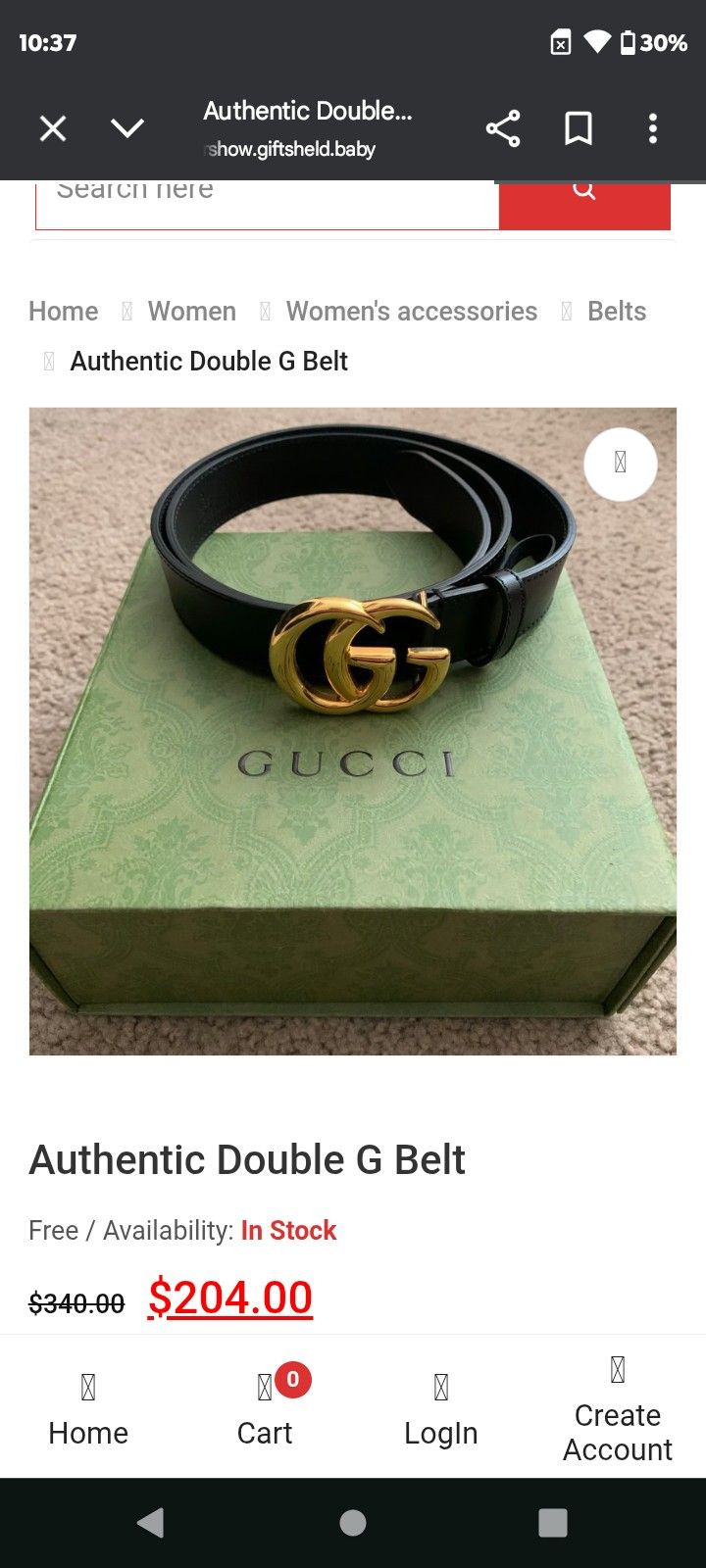Image resolution: width=706 pixels, height=1568 pixels.
Task: Open the Home breadcrumb link
Action: [63, 312]
